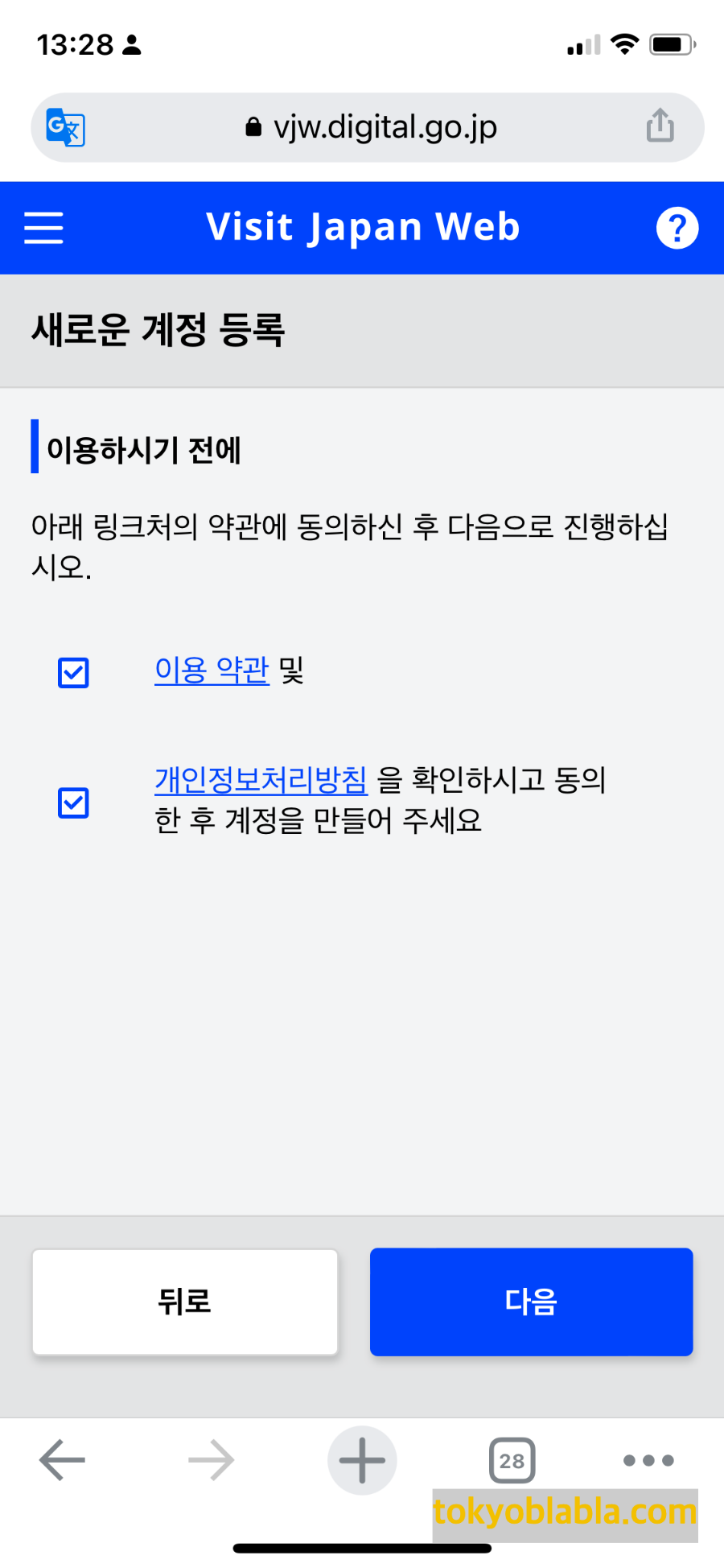The width and height of the screenshot is (724, 1568).
Task: Open the Visit Japan Web help icon
Action: (678, 228)
